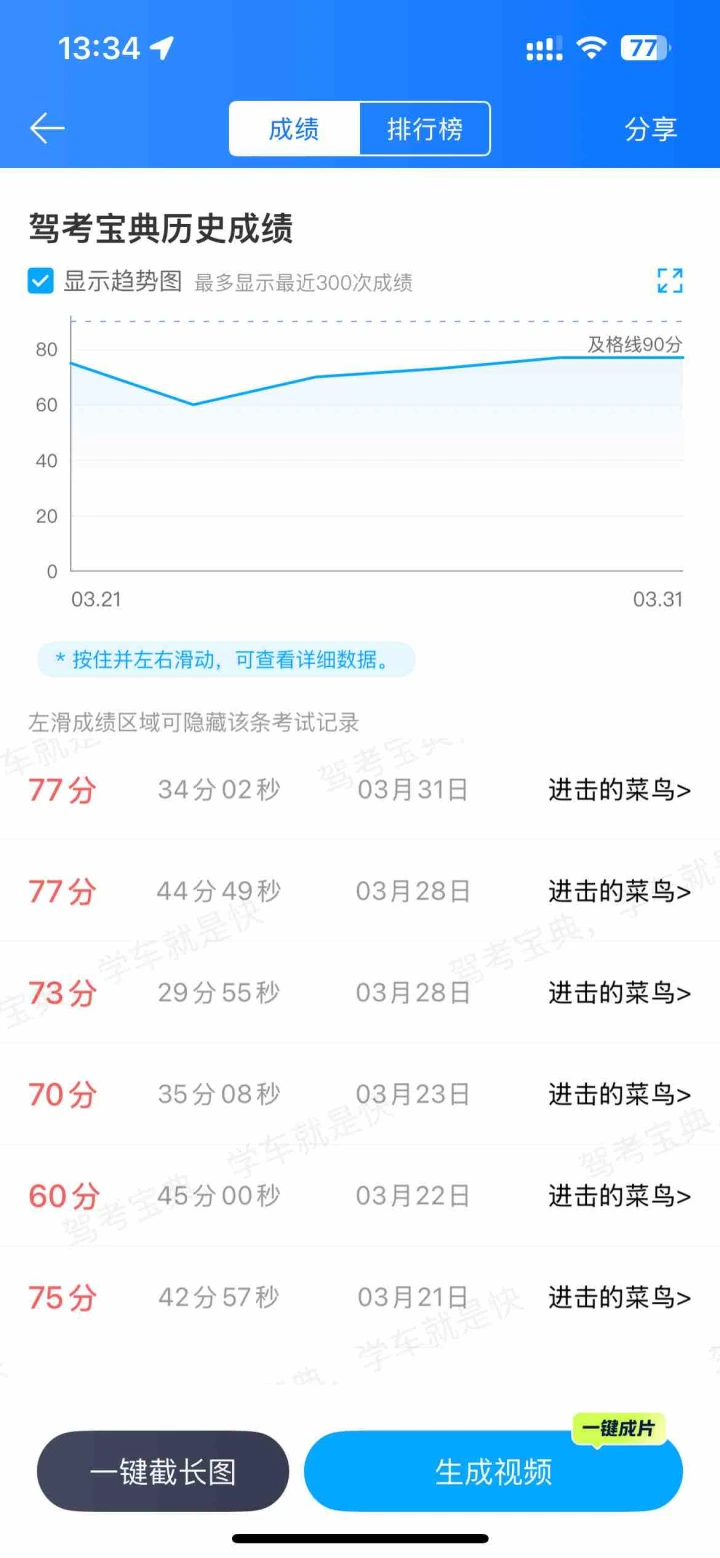Tap the 一键截长图 button
This screenshot has width=720, height=1558.
point(163,1471)
